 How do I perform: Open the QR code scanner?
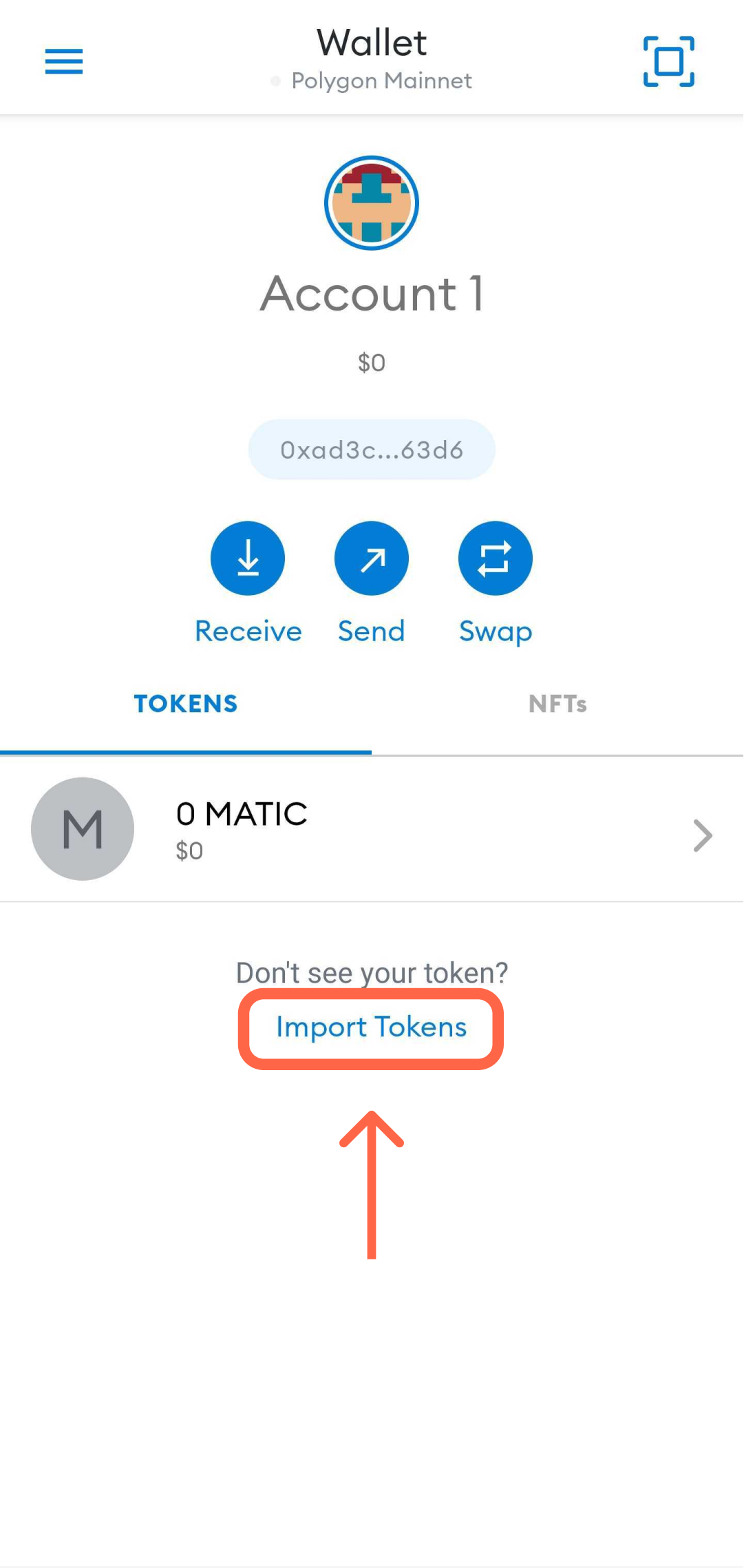click(x=668, y=61)
